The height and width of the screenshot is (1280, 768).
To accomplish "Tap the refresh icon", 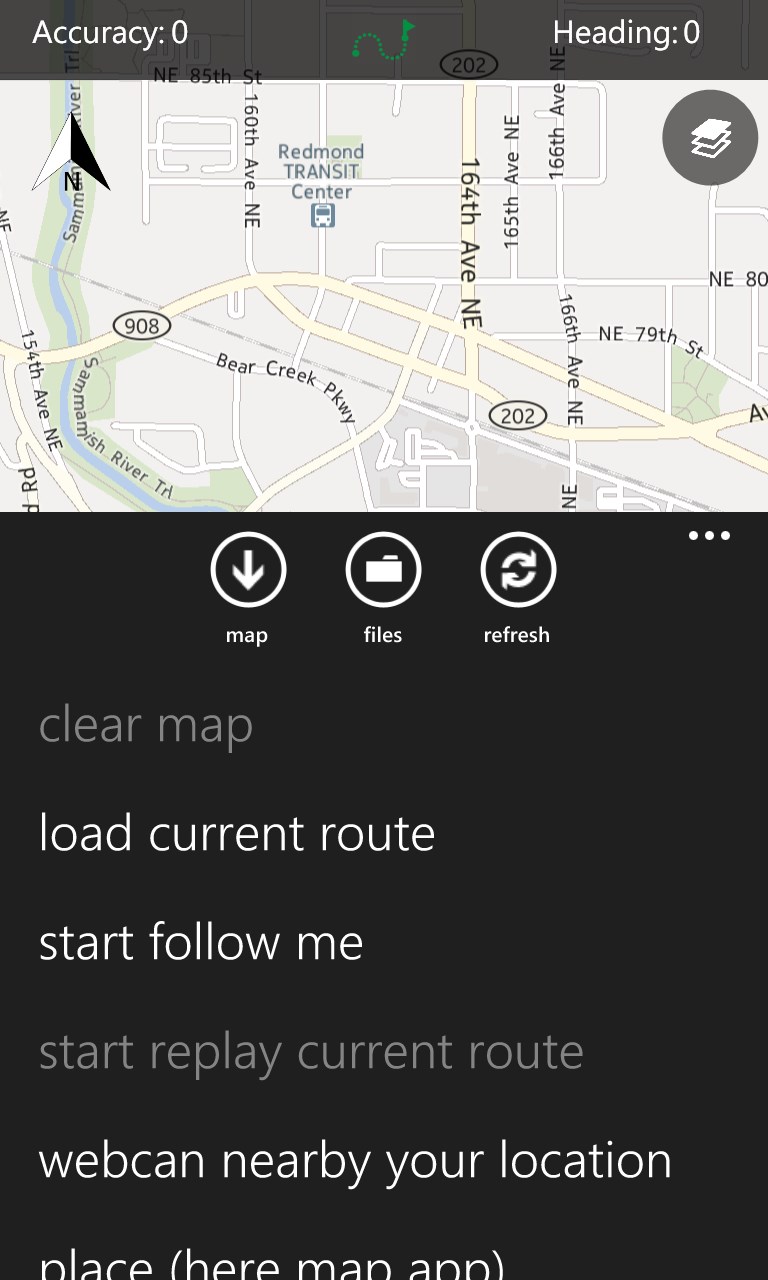I will [x=517, y=568].
